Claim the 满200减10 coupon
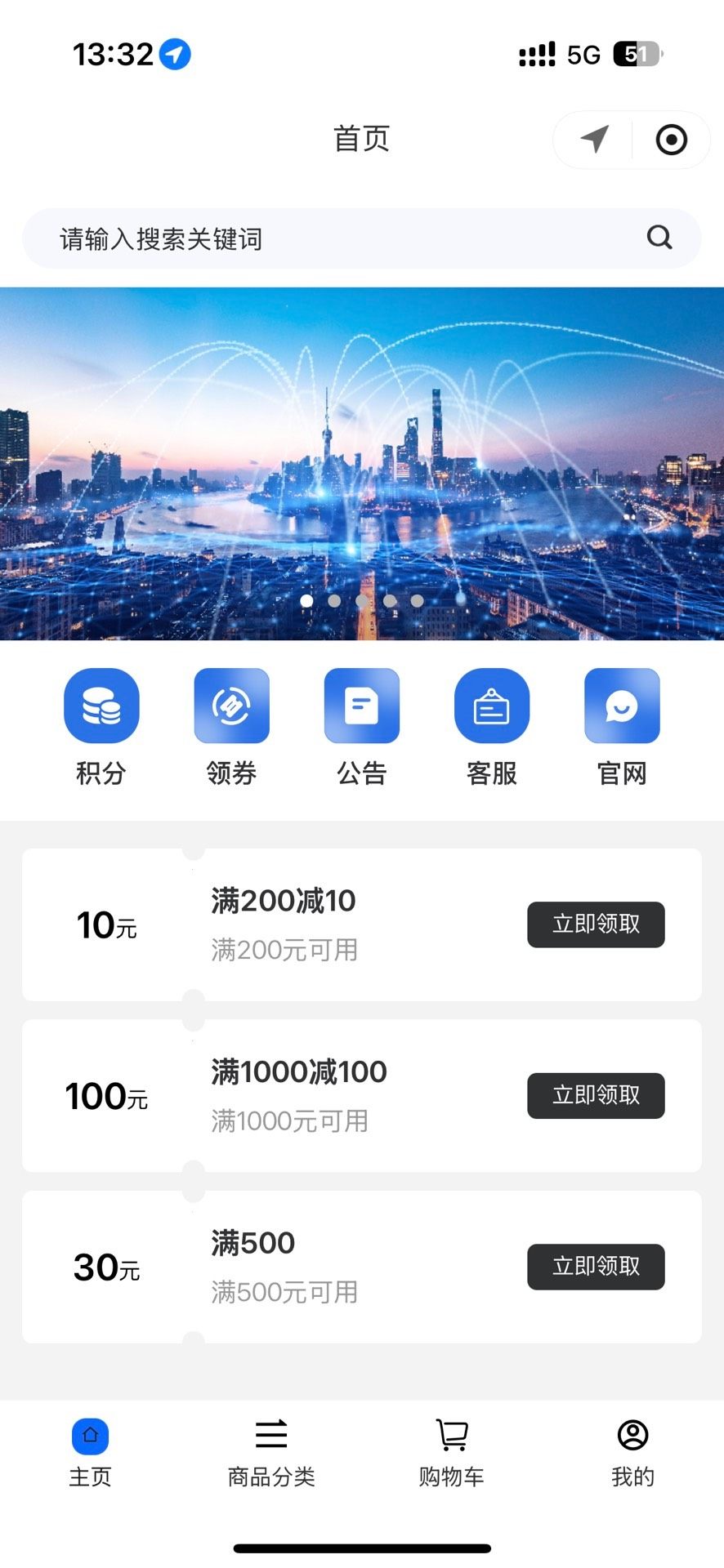Image resolution: width=724 pixels, height=1568 pixels. (x=596, y=924)
